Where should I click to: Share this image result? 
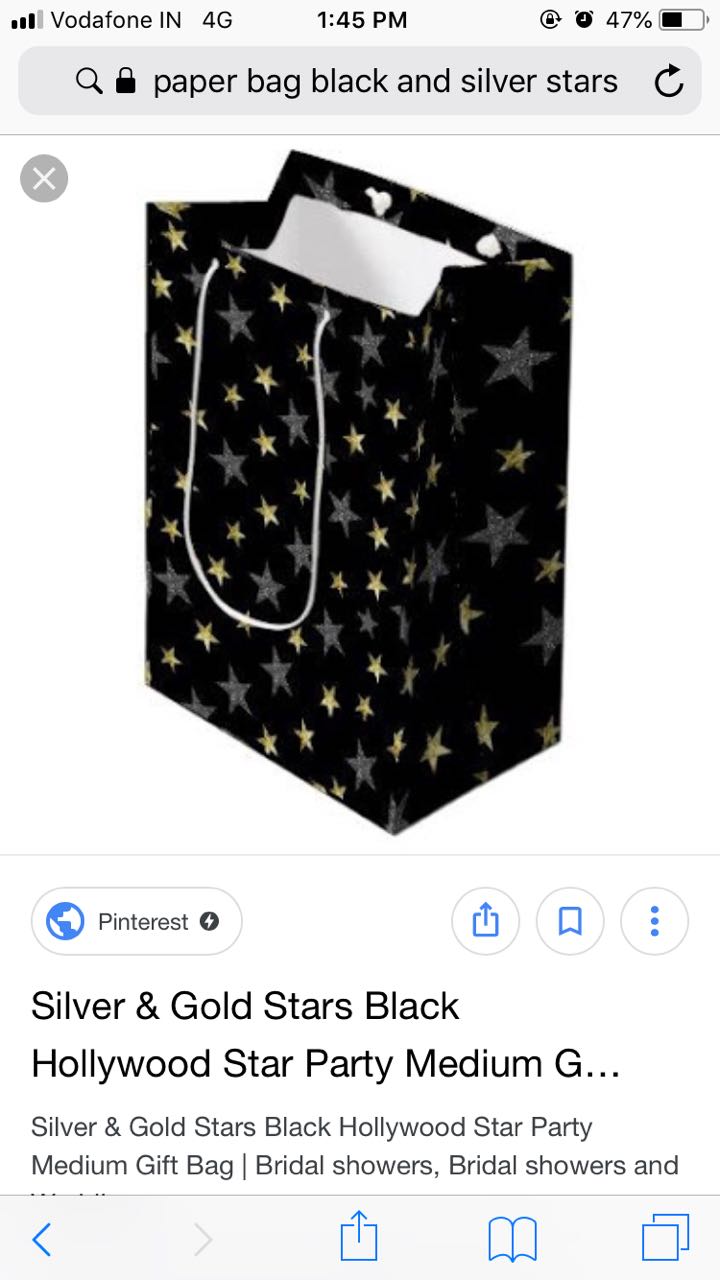point(485,921)
